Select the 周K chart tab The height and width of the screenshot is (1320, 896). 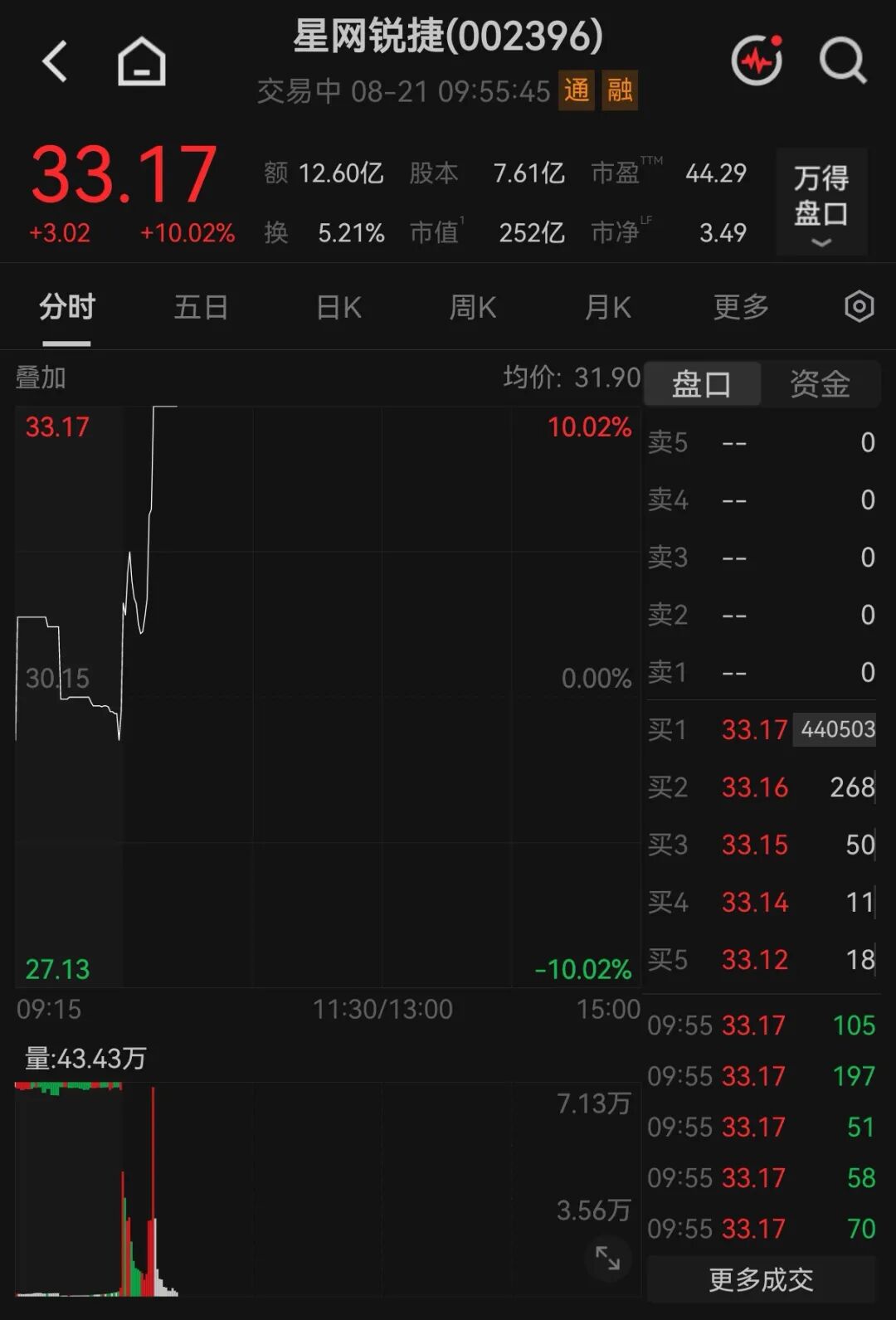[x=472, y=308]
